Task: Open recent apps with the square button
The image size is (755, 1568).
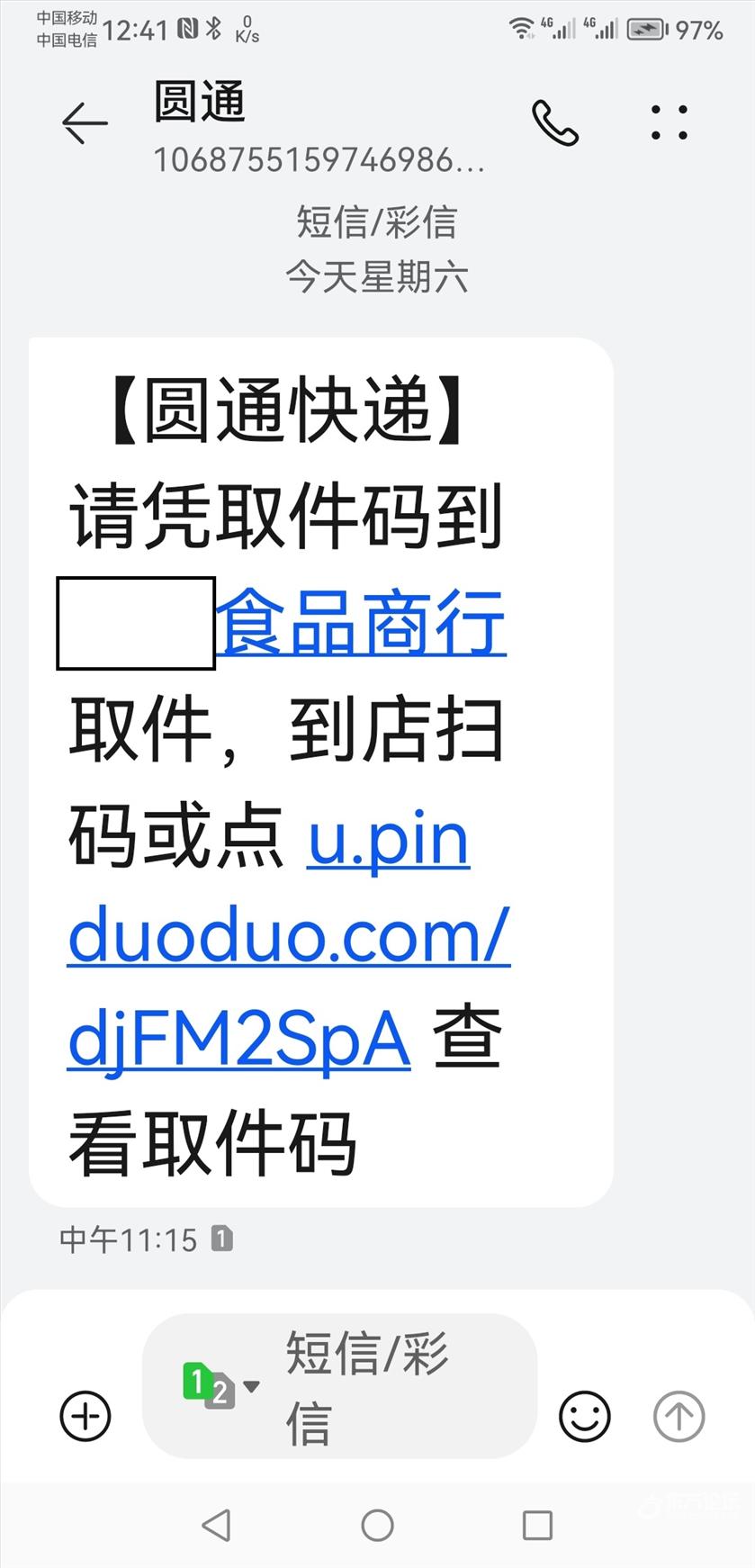Action: click(x=537, y=1525)
